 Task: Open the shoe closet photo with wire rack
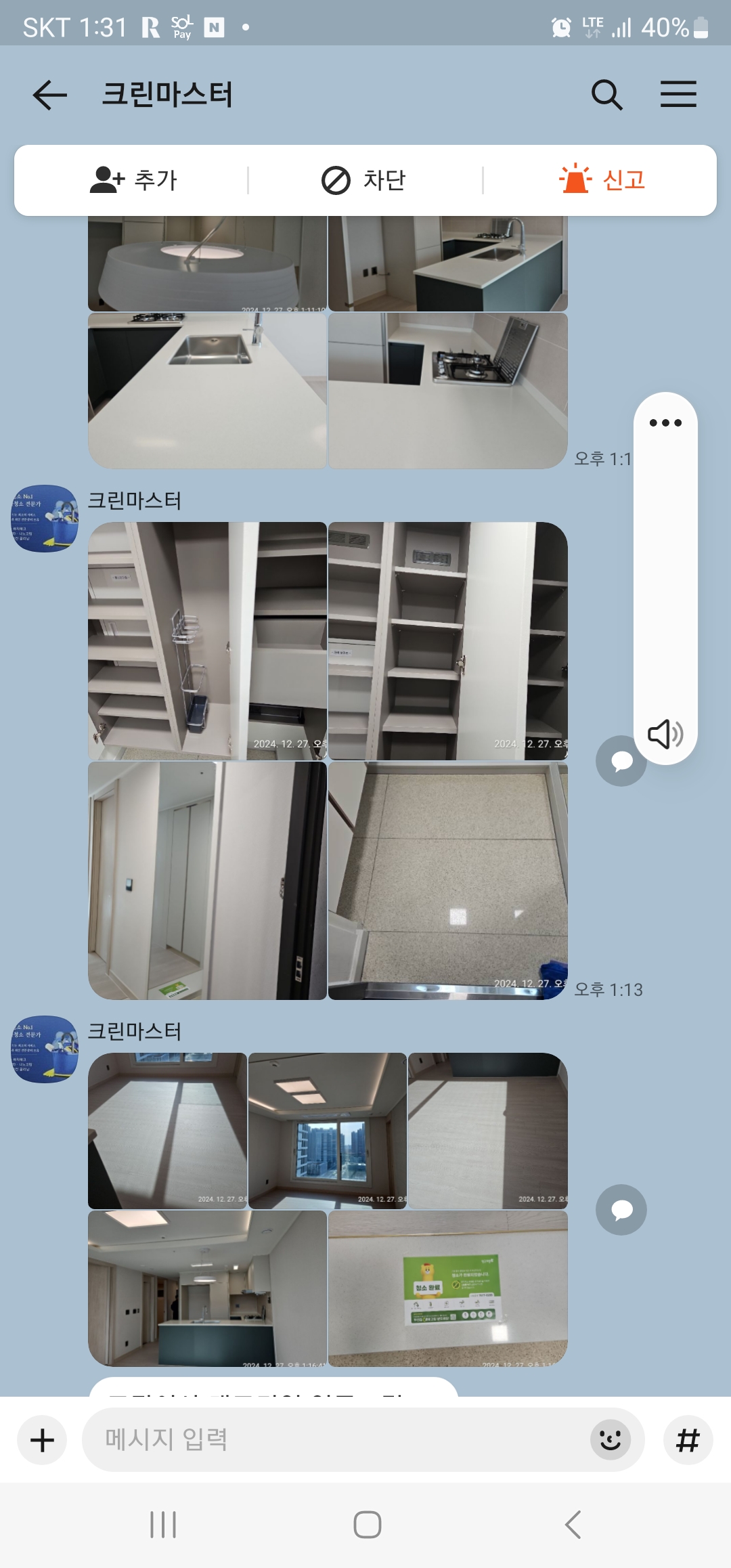click(207, 641)
